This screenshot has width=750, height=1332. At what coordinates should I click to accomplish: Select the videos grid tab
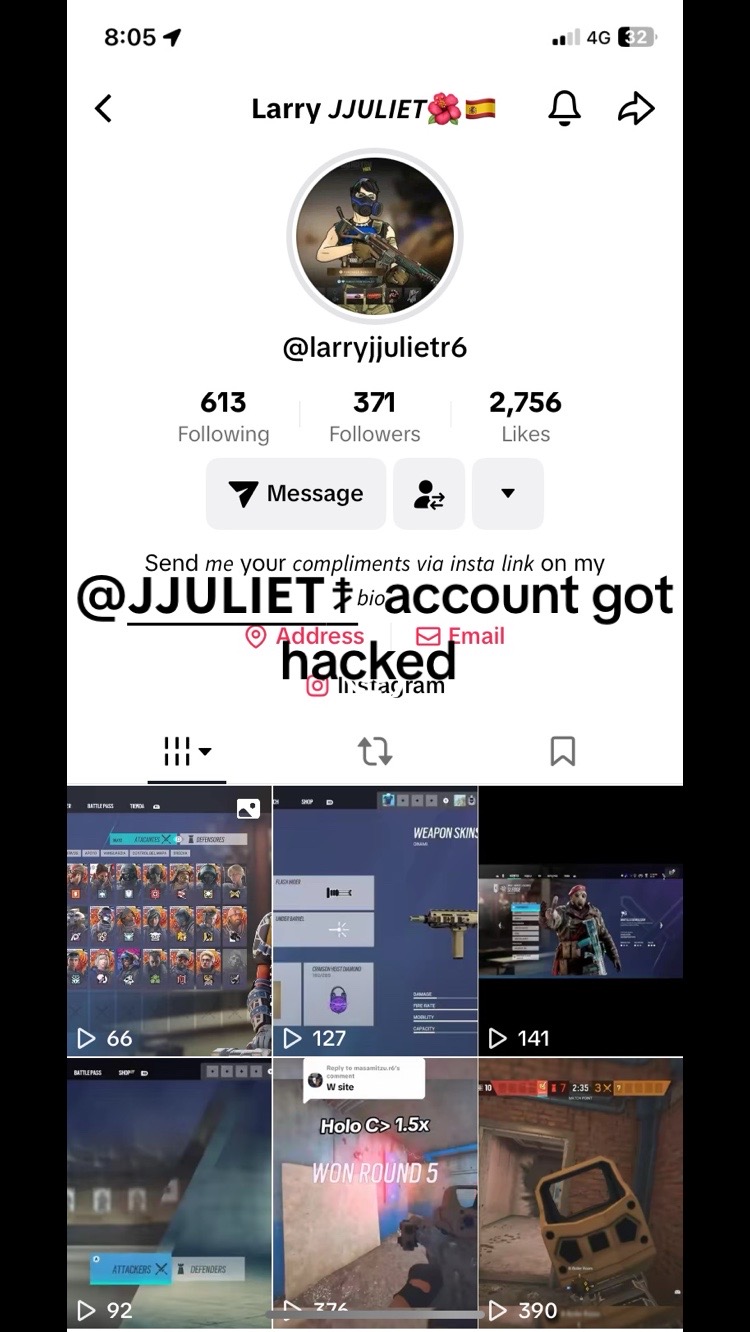pyautogui.click(x=187, y=751)
